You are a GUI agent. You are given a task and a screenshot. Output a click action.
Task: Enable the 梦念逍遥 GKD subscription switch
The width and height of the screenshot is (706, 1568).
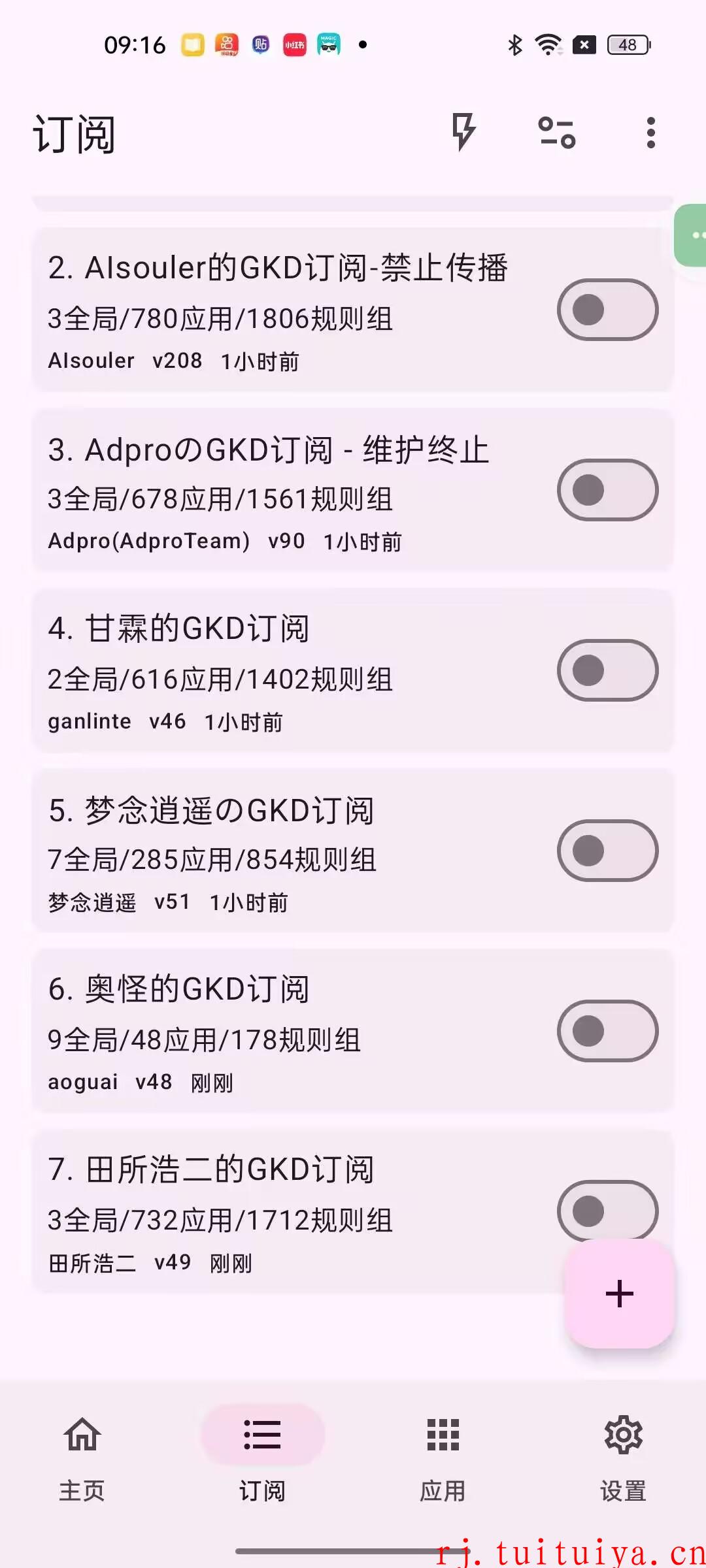(x=607, y=851)
